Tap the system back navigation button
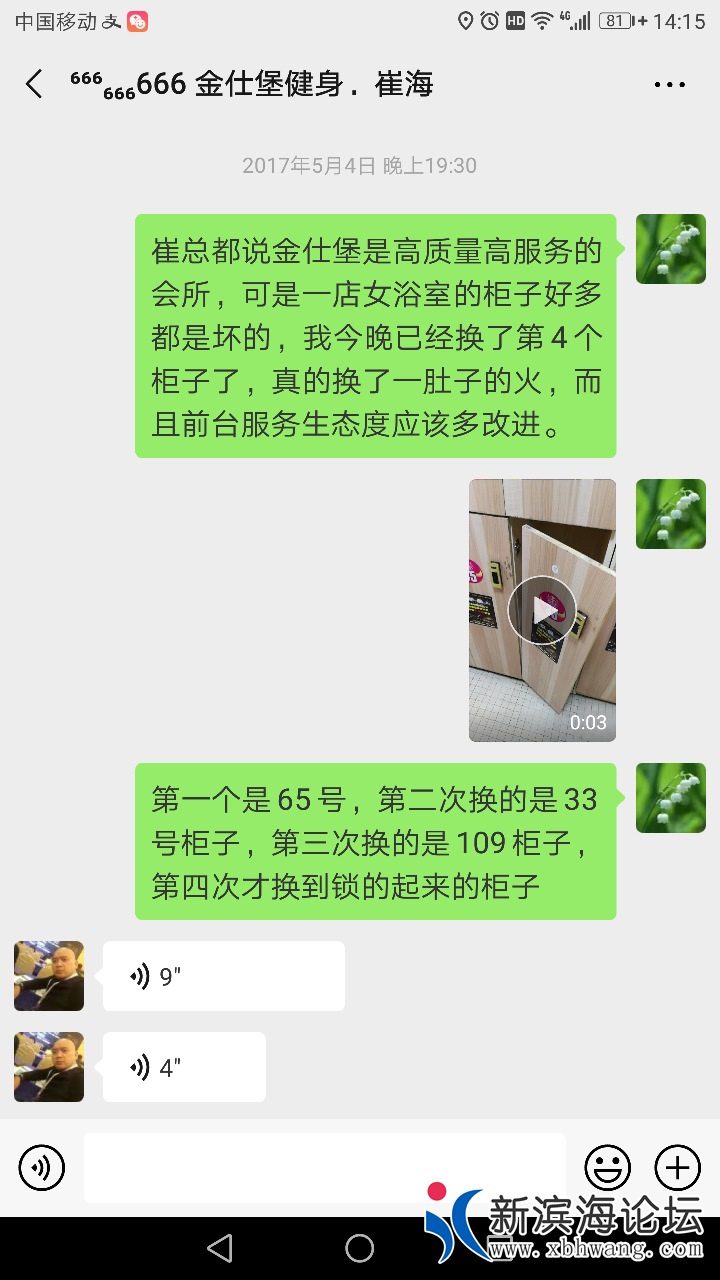 pyautogui.click(x=220, y=1247)
